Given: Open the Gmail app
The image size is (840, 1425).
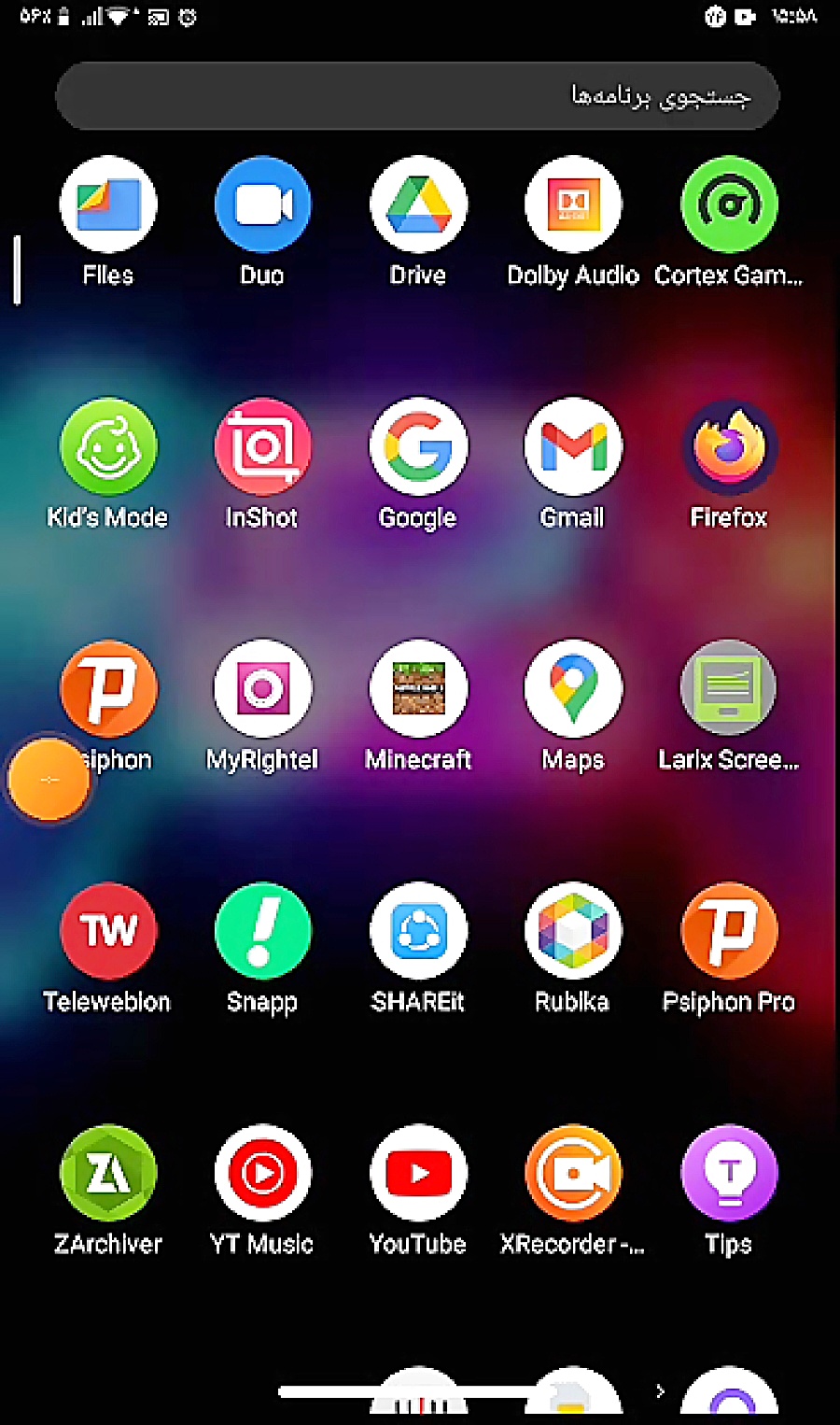Looking at the screenshot, I should (572, 447).
